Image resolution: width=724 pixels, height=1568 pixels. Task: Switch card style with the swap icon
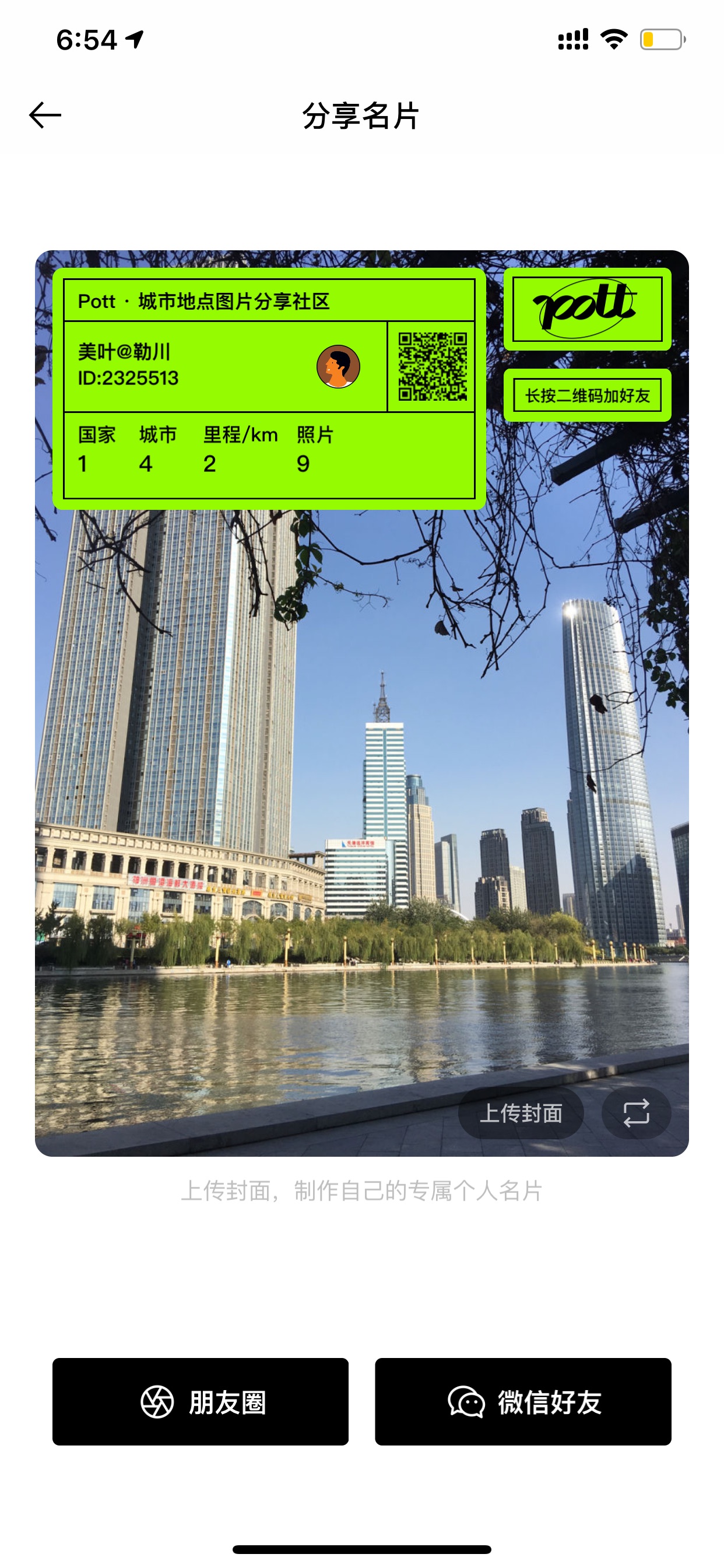point(636,1112)
